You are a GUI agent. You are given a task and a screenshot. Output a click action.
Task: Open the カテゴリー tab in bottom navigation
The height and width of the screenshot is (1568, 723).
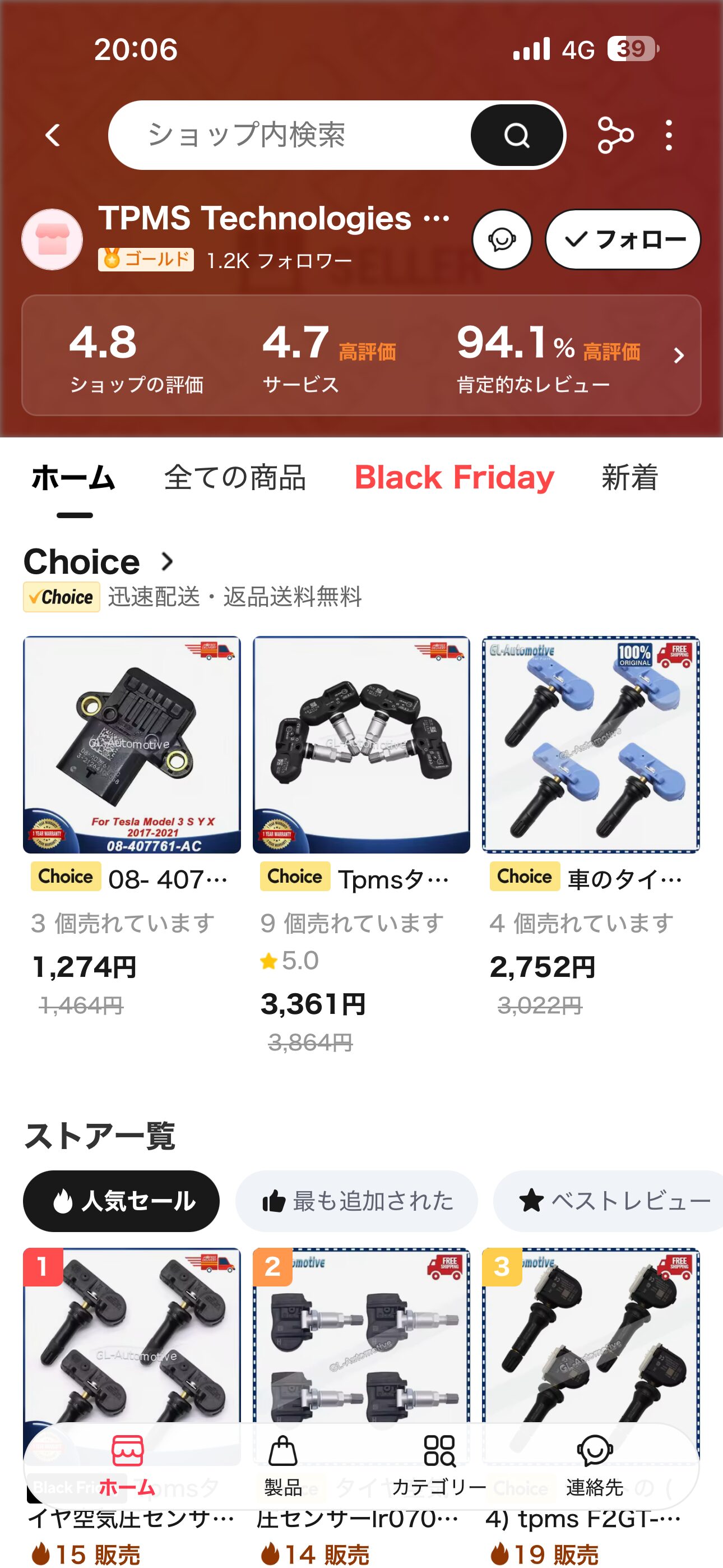click(439, 1466)
